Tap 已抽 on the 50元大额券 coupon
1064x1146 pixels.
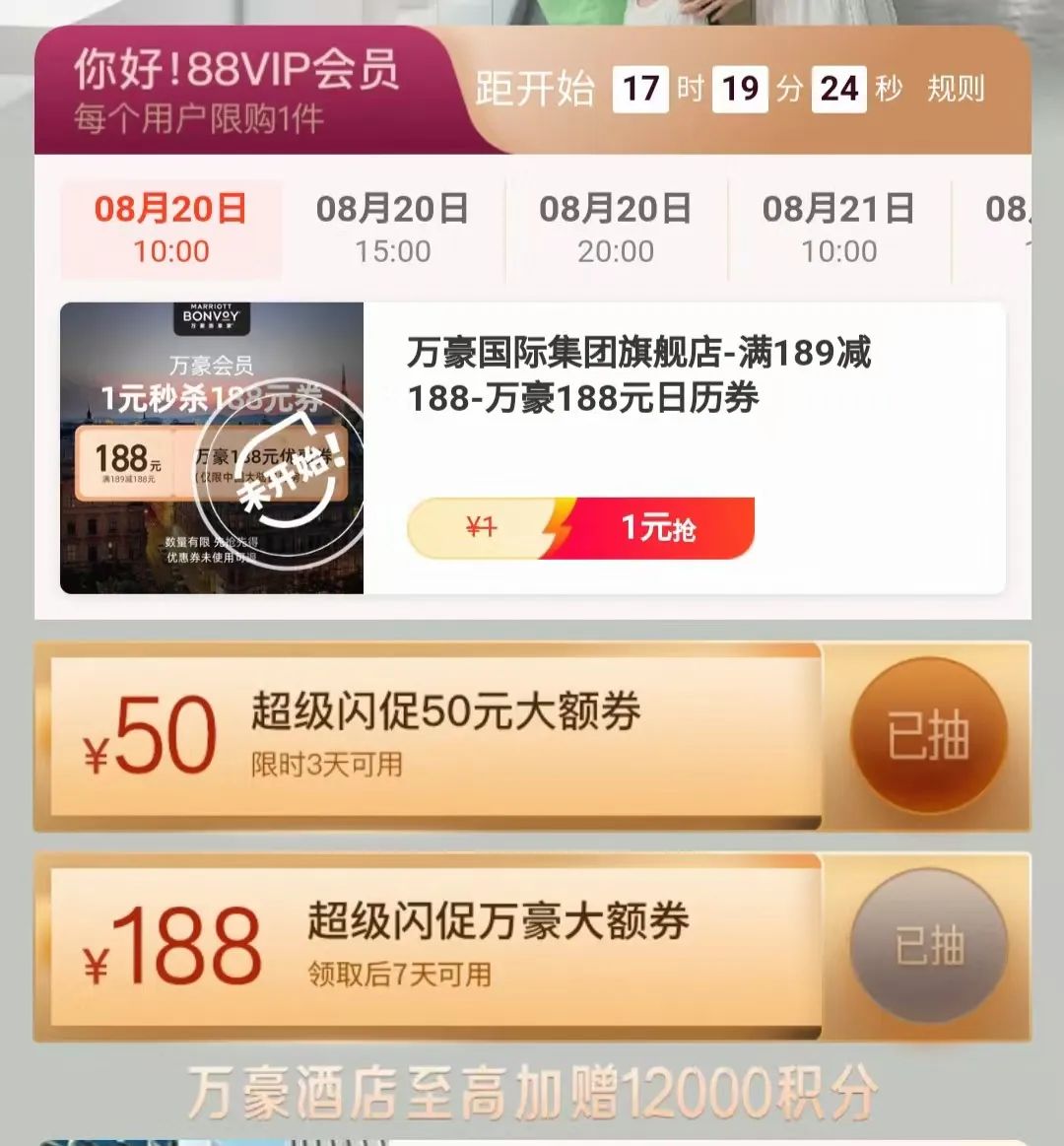coord(928,735)
